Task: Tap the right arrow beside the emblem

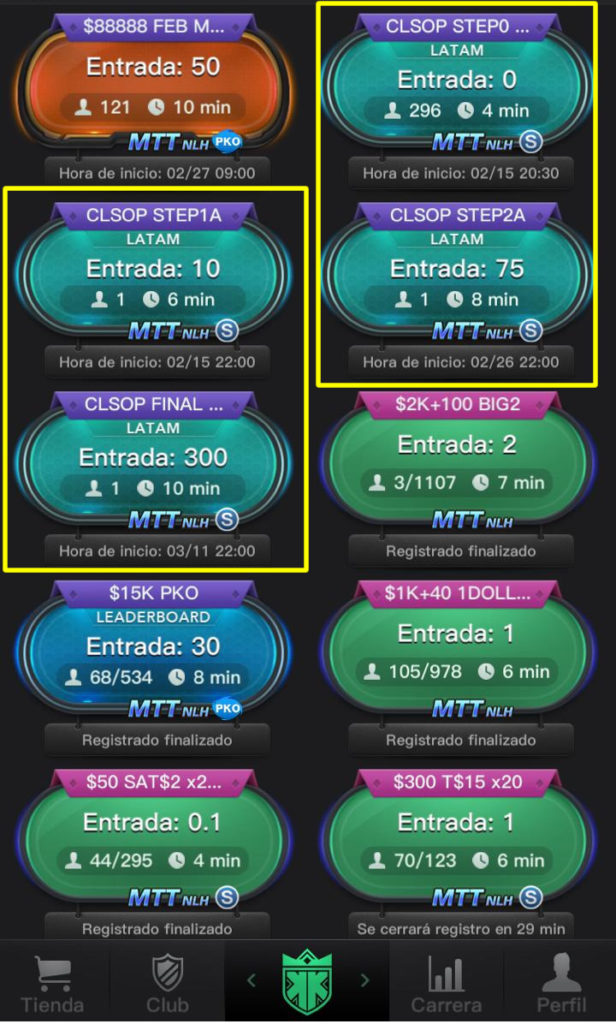Action: click(364, 981)
